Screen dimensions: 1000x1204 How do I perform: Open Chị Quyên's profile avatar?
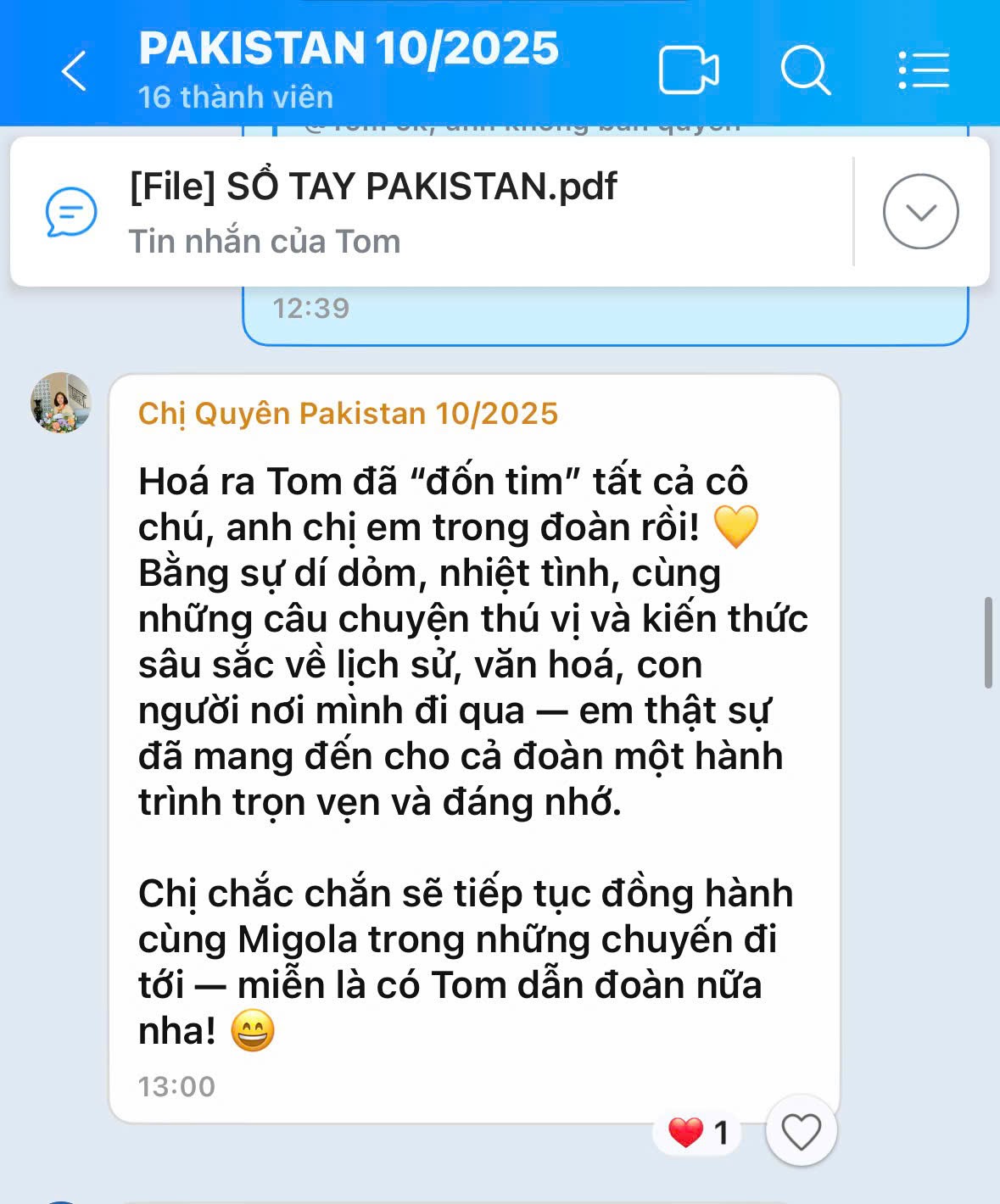click(61, 403)
